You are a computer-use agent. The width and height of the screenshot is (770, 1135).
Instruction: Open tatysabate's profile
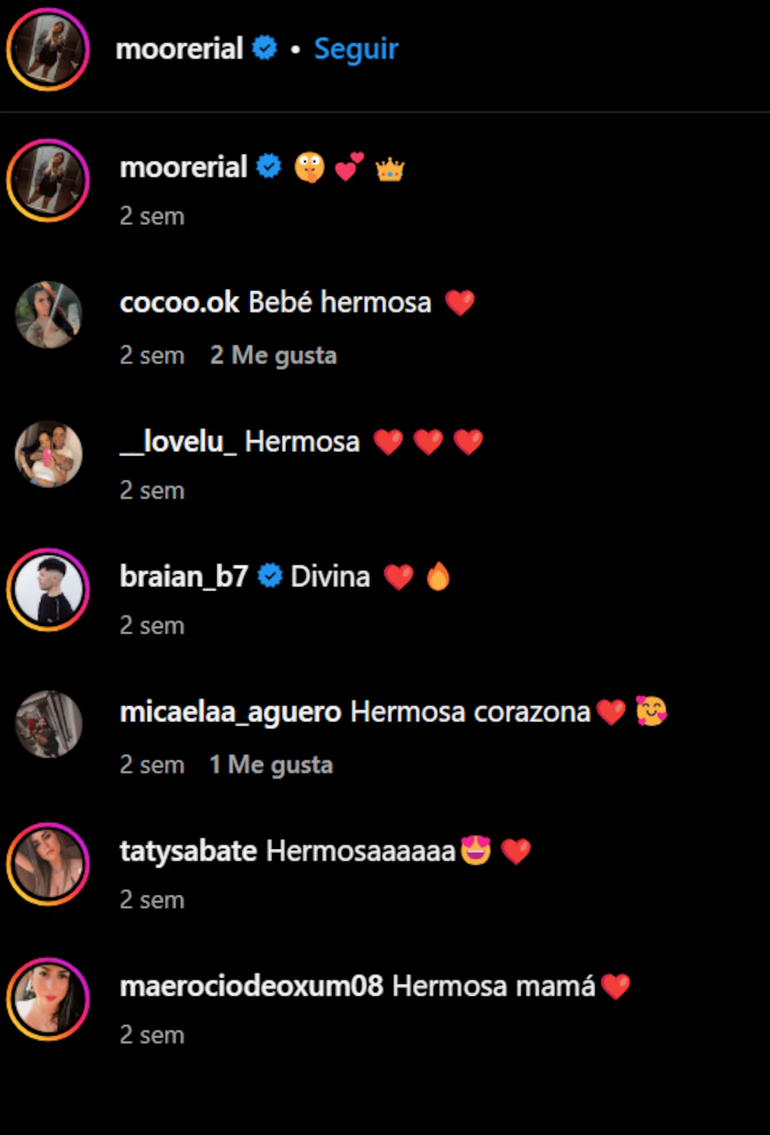(188, 852)
